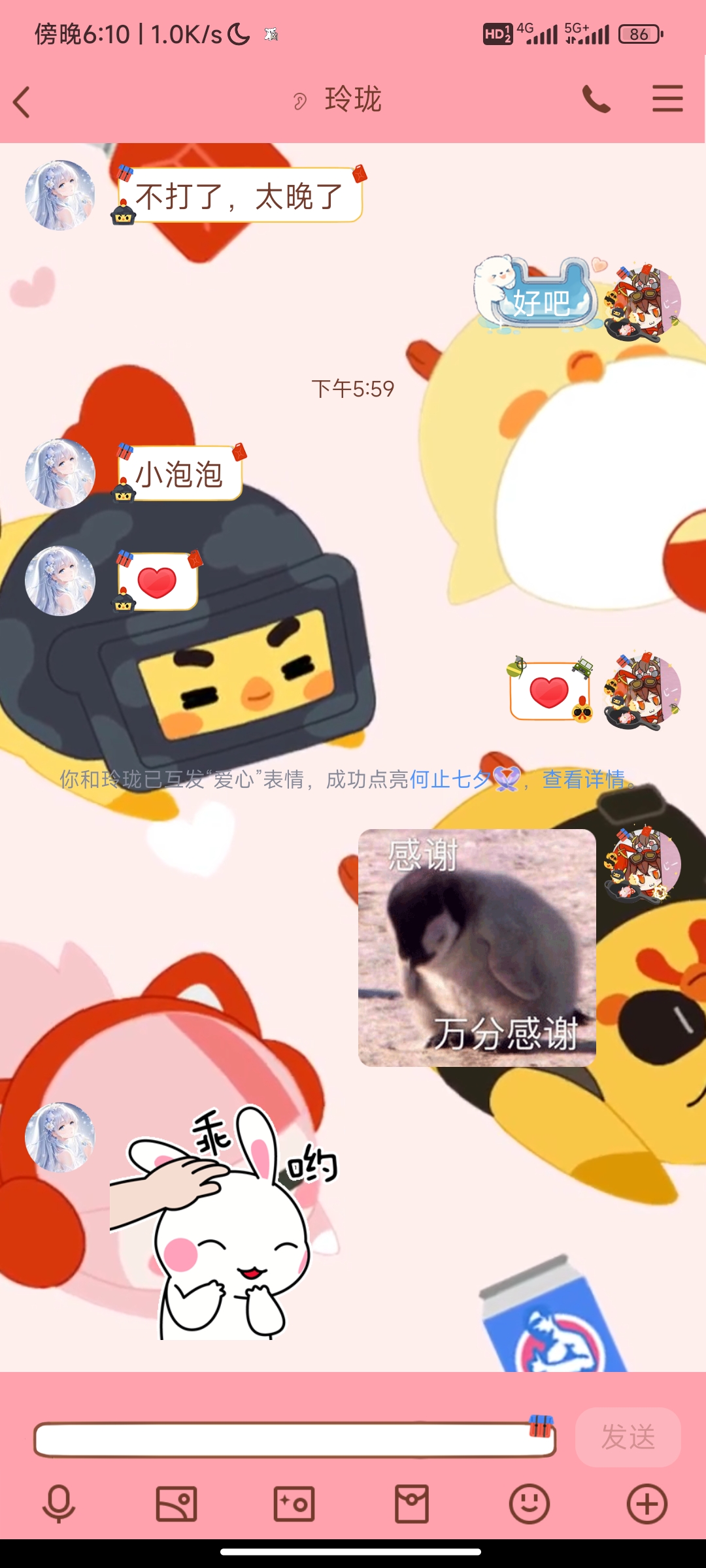Open the 何止七夕 link

coord(450,779)
